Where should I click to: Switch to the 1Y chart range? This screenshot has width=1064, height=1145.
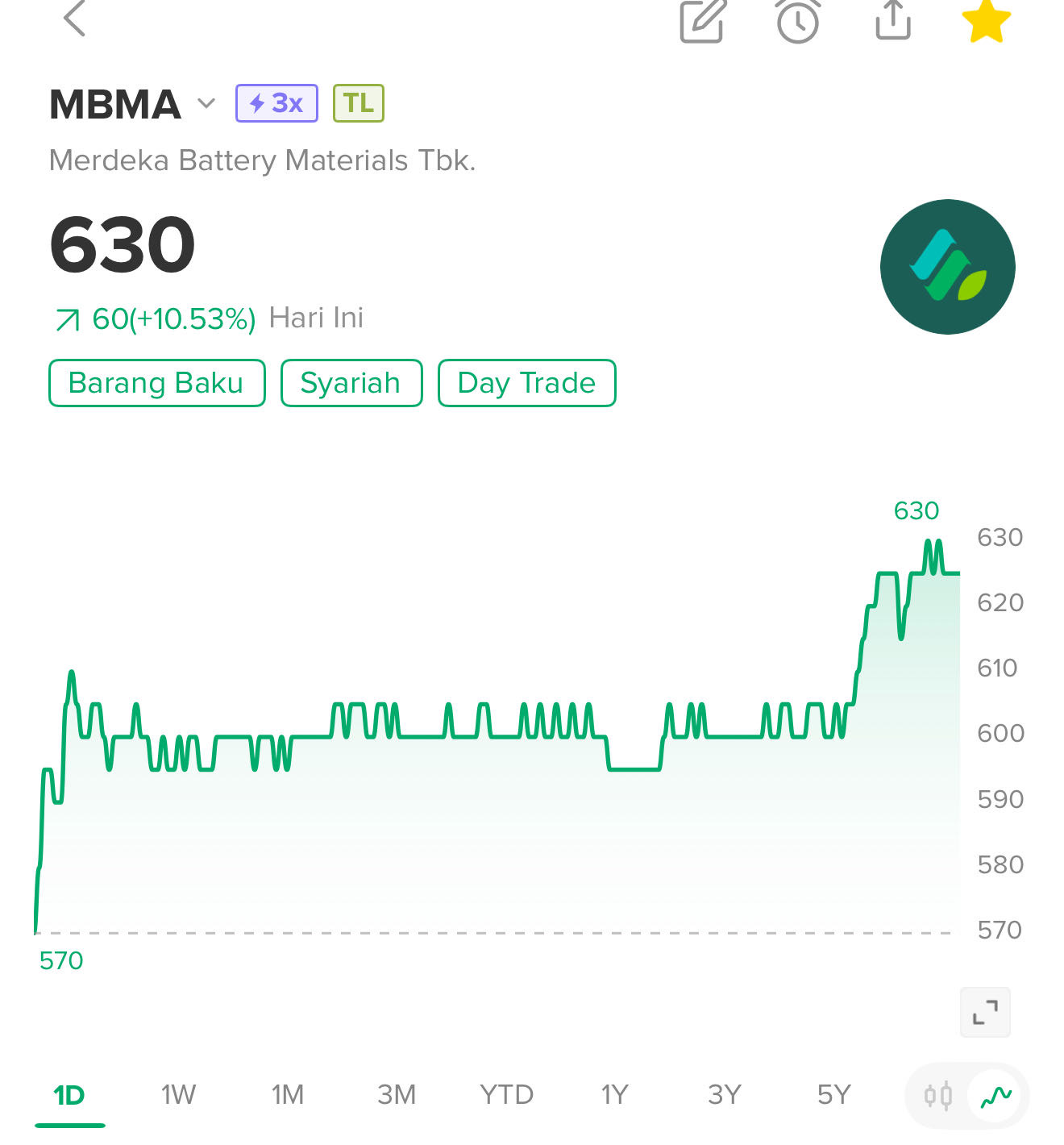[x=614, y=1095]
